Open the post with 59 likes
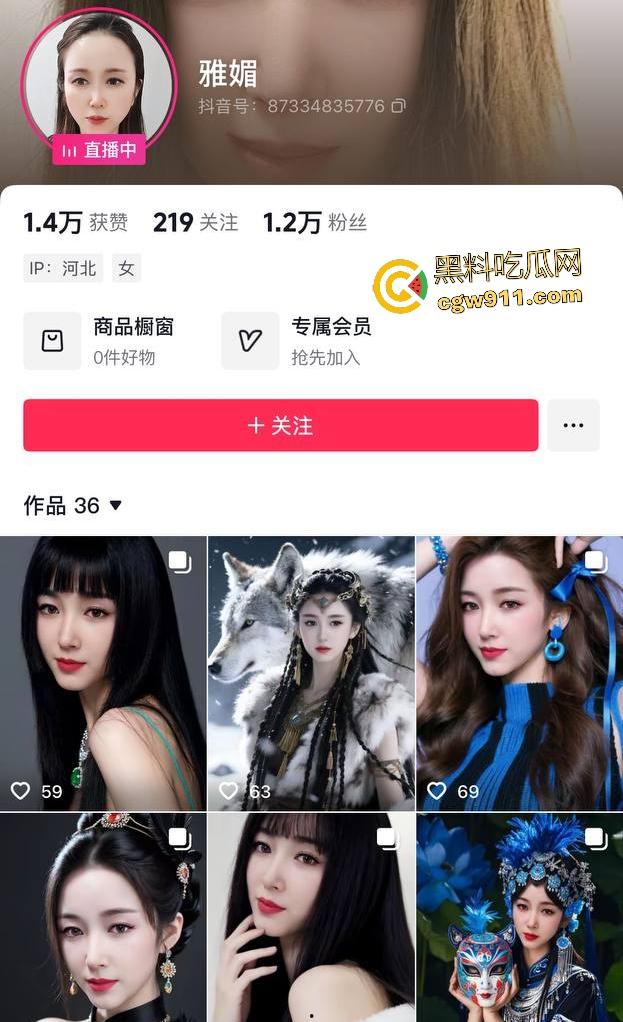 click(x=103, y=672)
